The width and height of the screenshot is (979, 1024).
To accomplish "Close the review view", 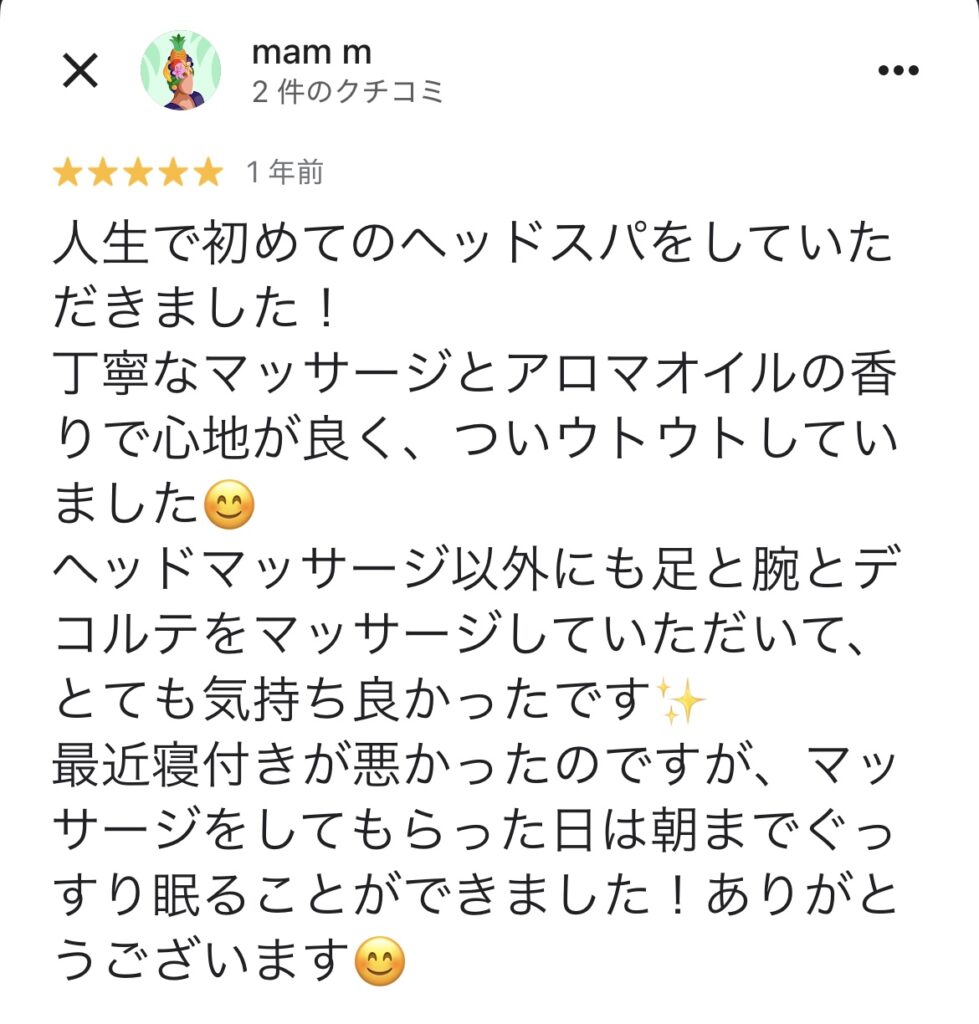I will point(80,71).
